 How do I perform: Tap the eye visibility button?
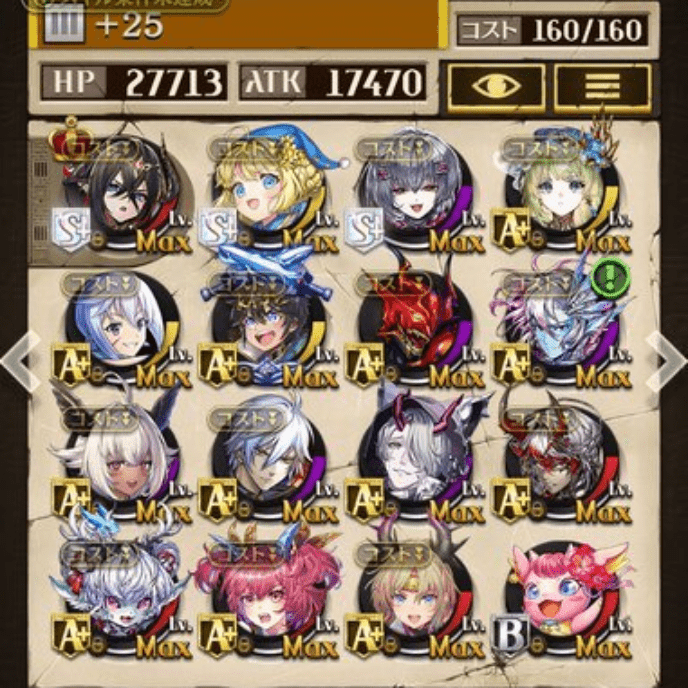496,85
